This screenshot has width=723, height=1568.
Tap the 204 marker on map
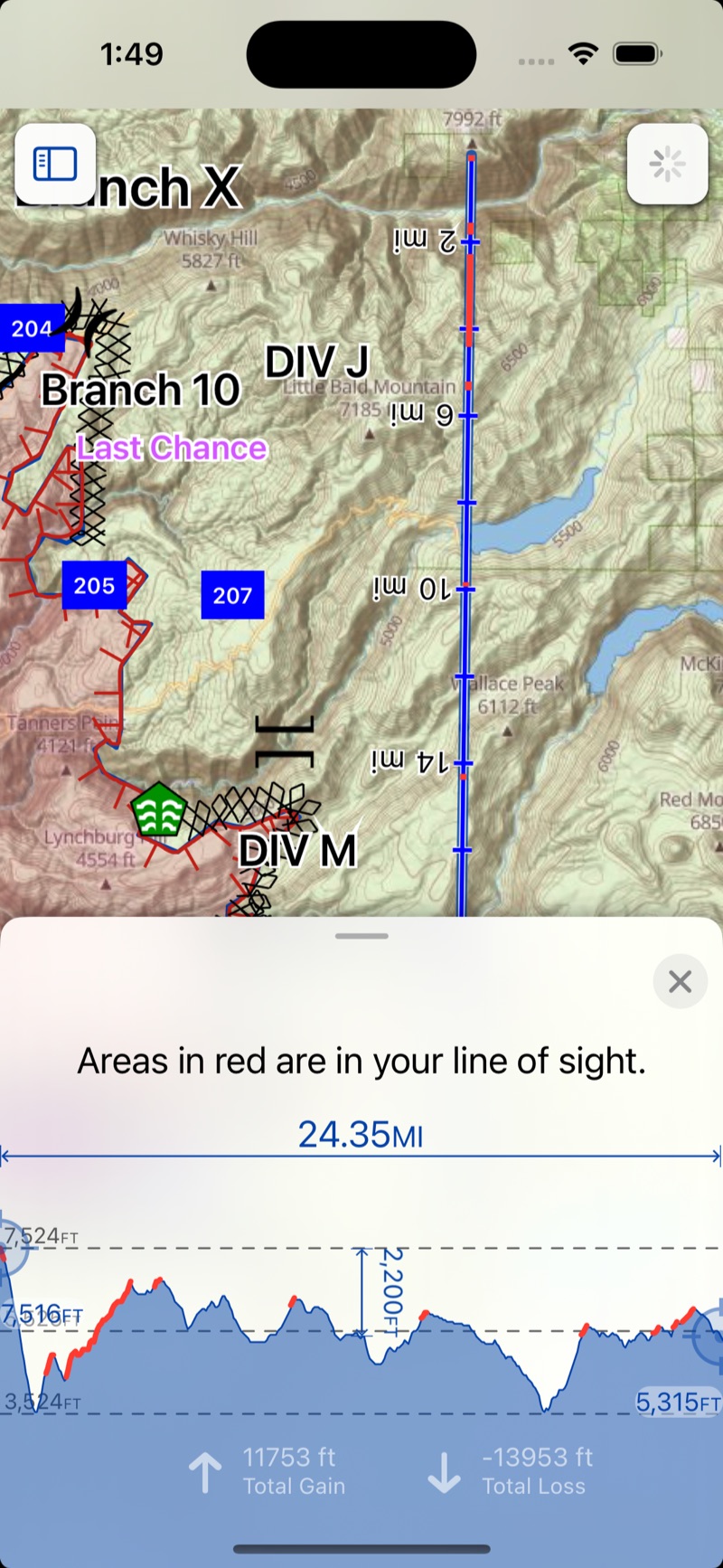32,328
